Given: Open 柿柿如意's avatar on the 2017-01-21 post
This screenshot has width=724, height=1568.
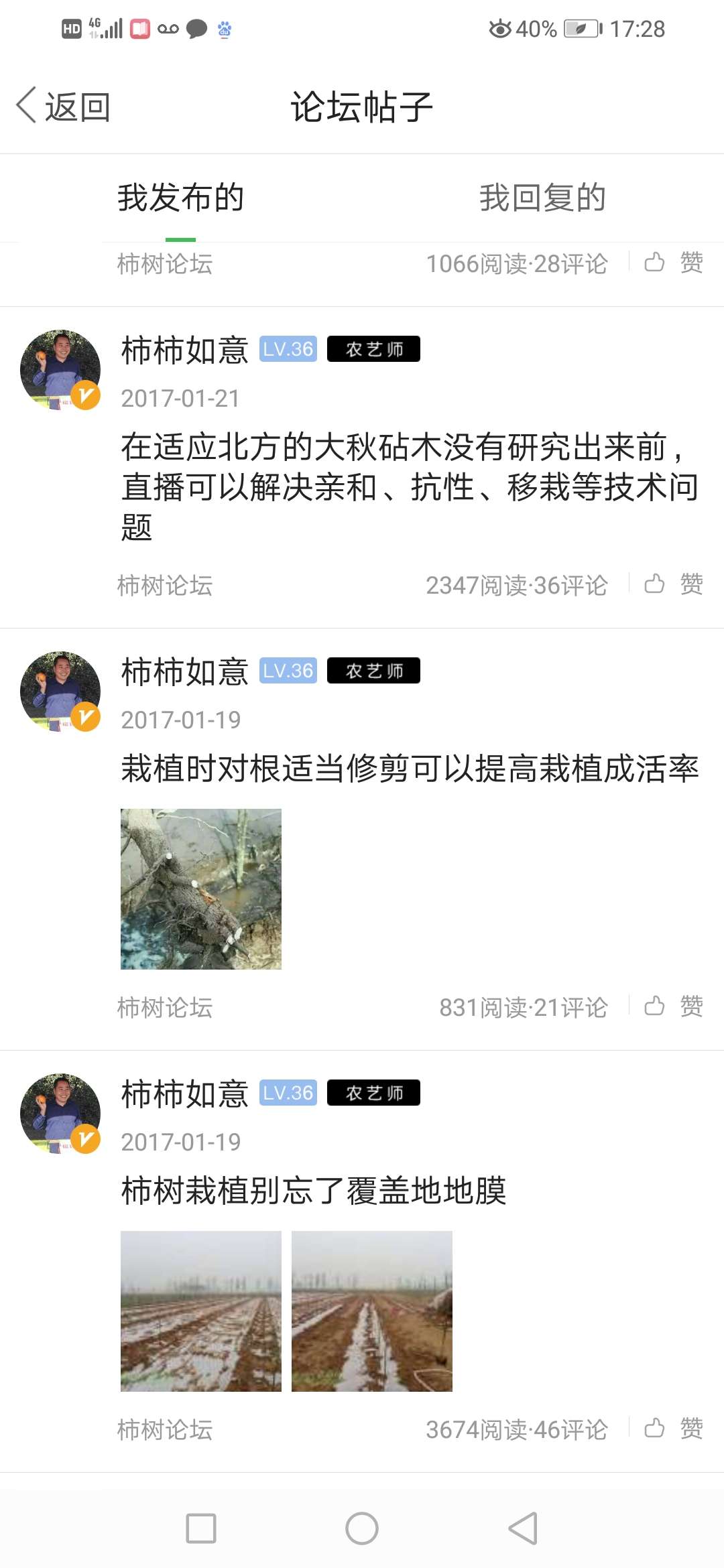Looking at the screenshot, I should coord(60,369).
